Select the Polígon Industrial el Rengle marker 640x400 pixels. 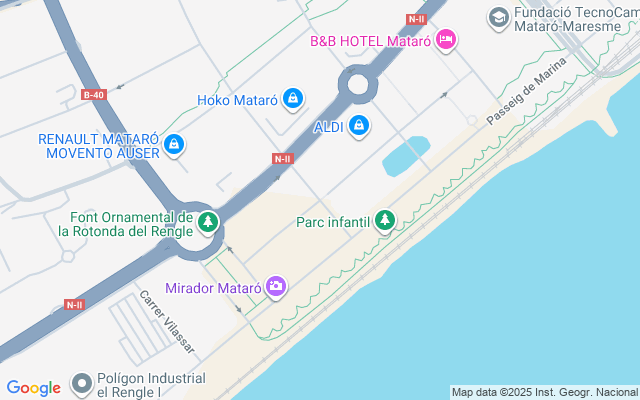coord(82,385)
